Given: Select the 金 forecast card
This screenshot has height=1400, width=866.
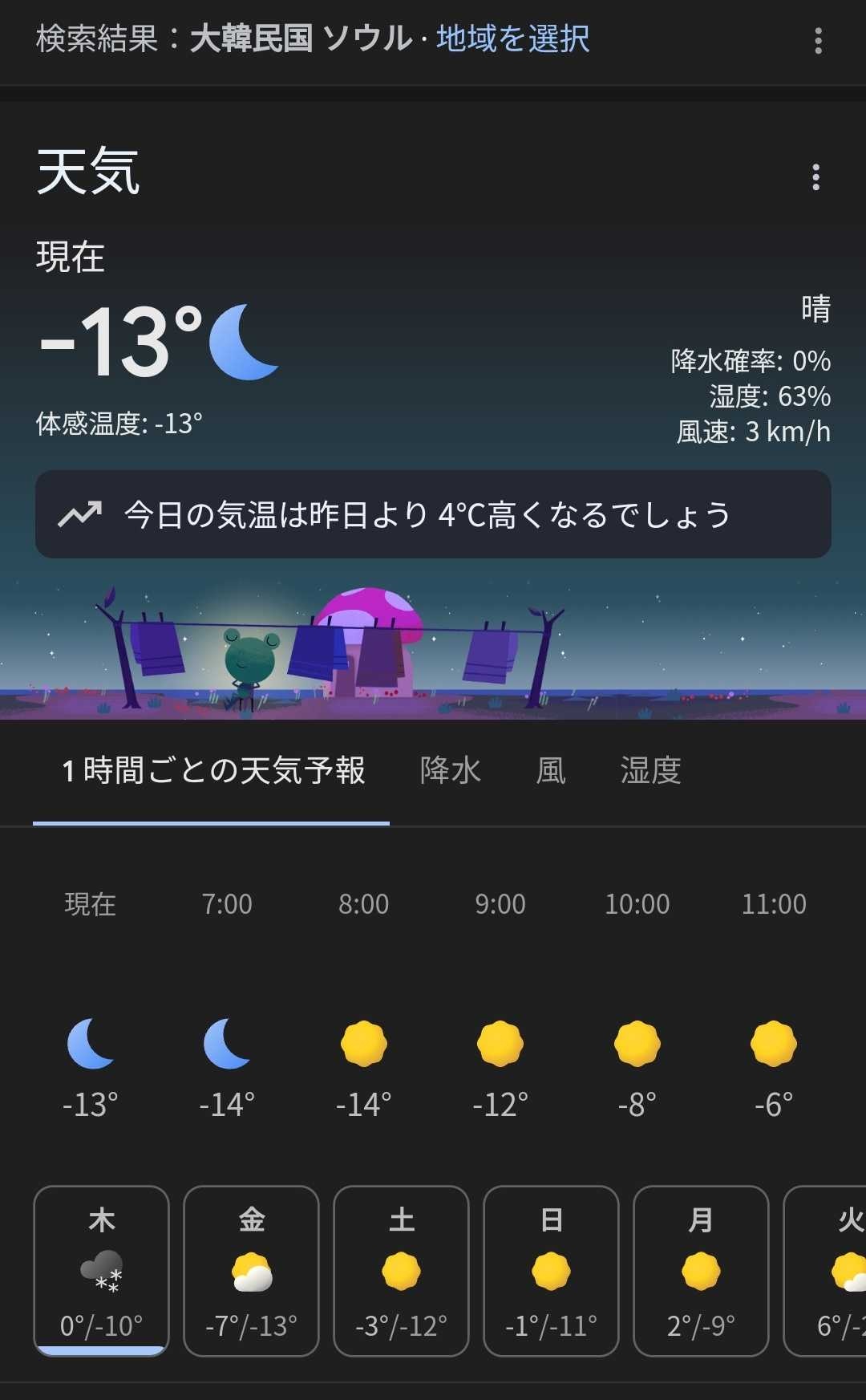Looking at the screenshot, I should click(252, 1271).
